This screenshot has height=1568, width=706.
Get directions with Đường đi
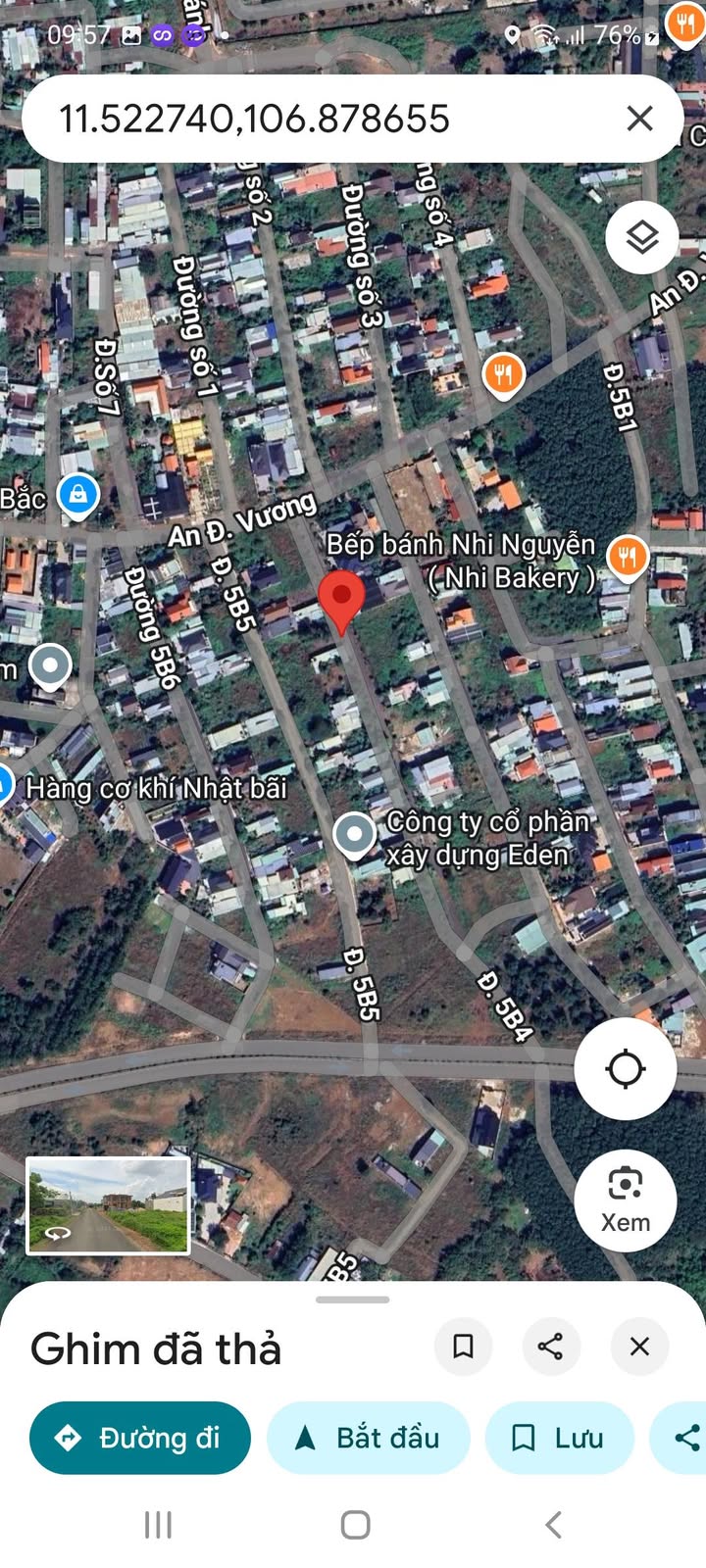click(x=140, y=1438)
